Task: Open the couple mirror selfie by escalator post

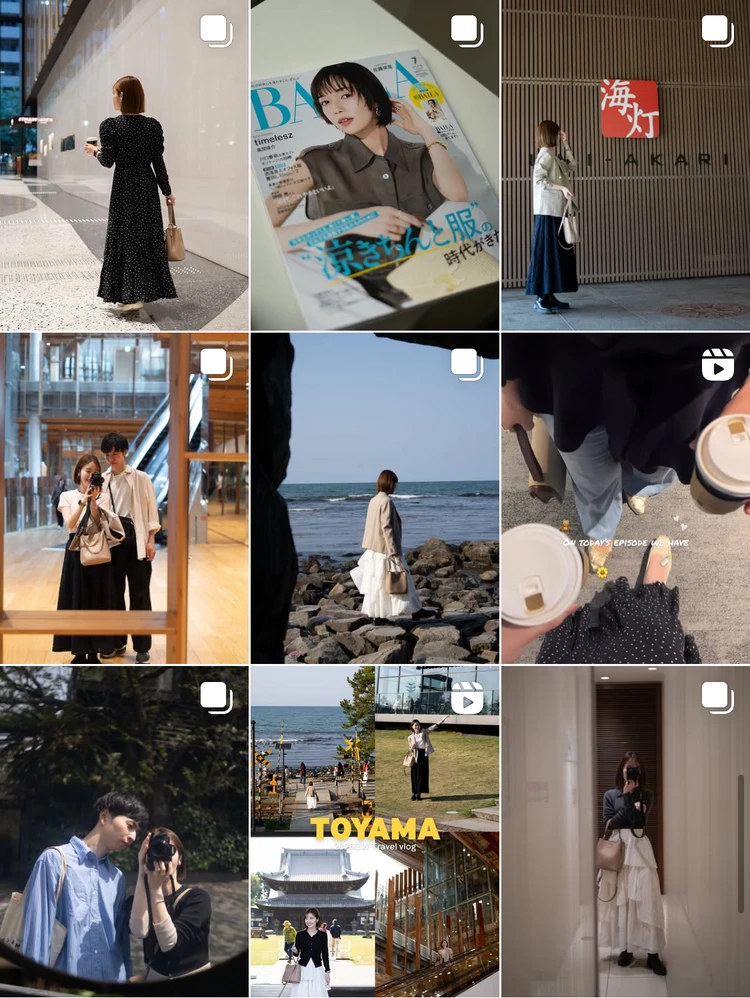Action: click(x=124, y=498)
